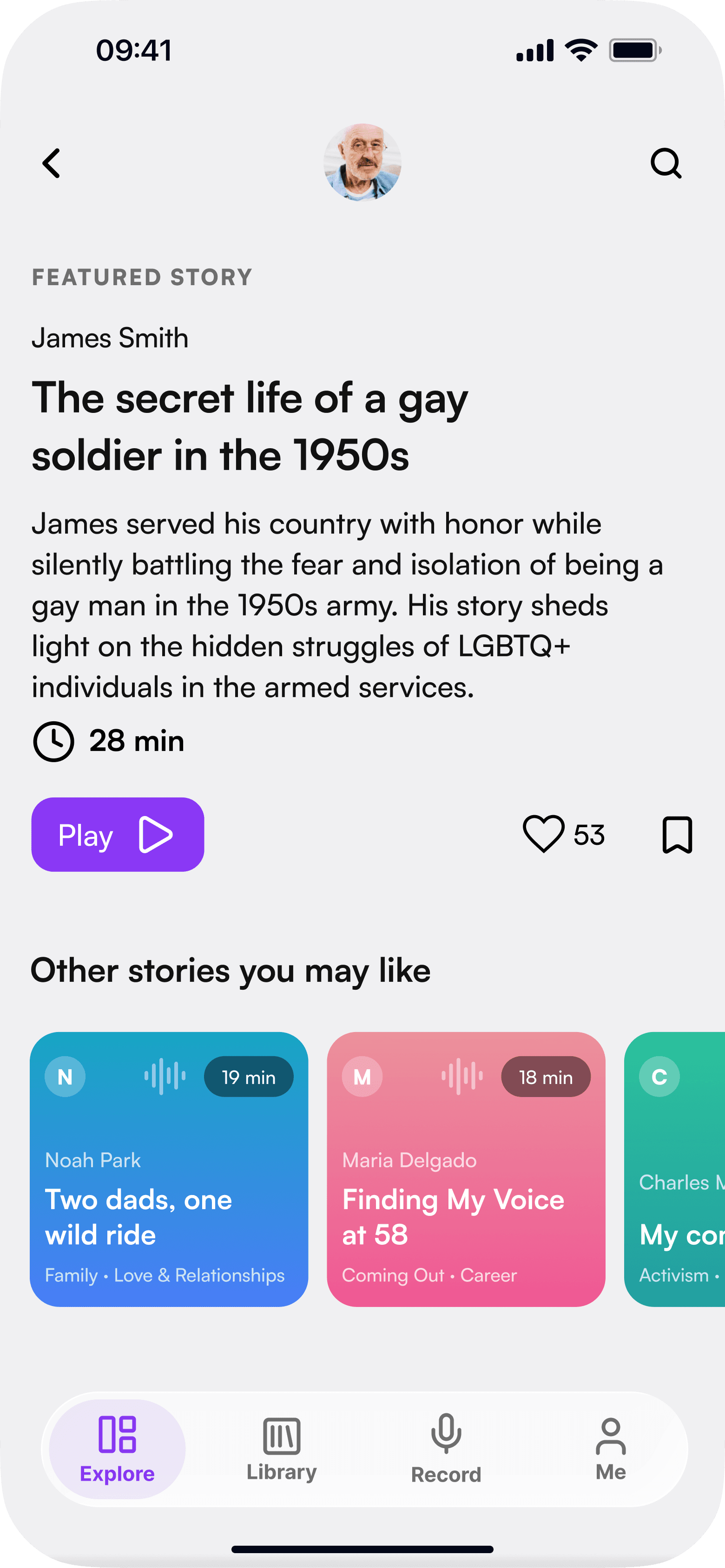Open Maria Delgado's "Finding My Voice at 58"
The height and width of the screenshot is (1568, 725).
[x=466, y=1169]
